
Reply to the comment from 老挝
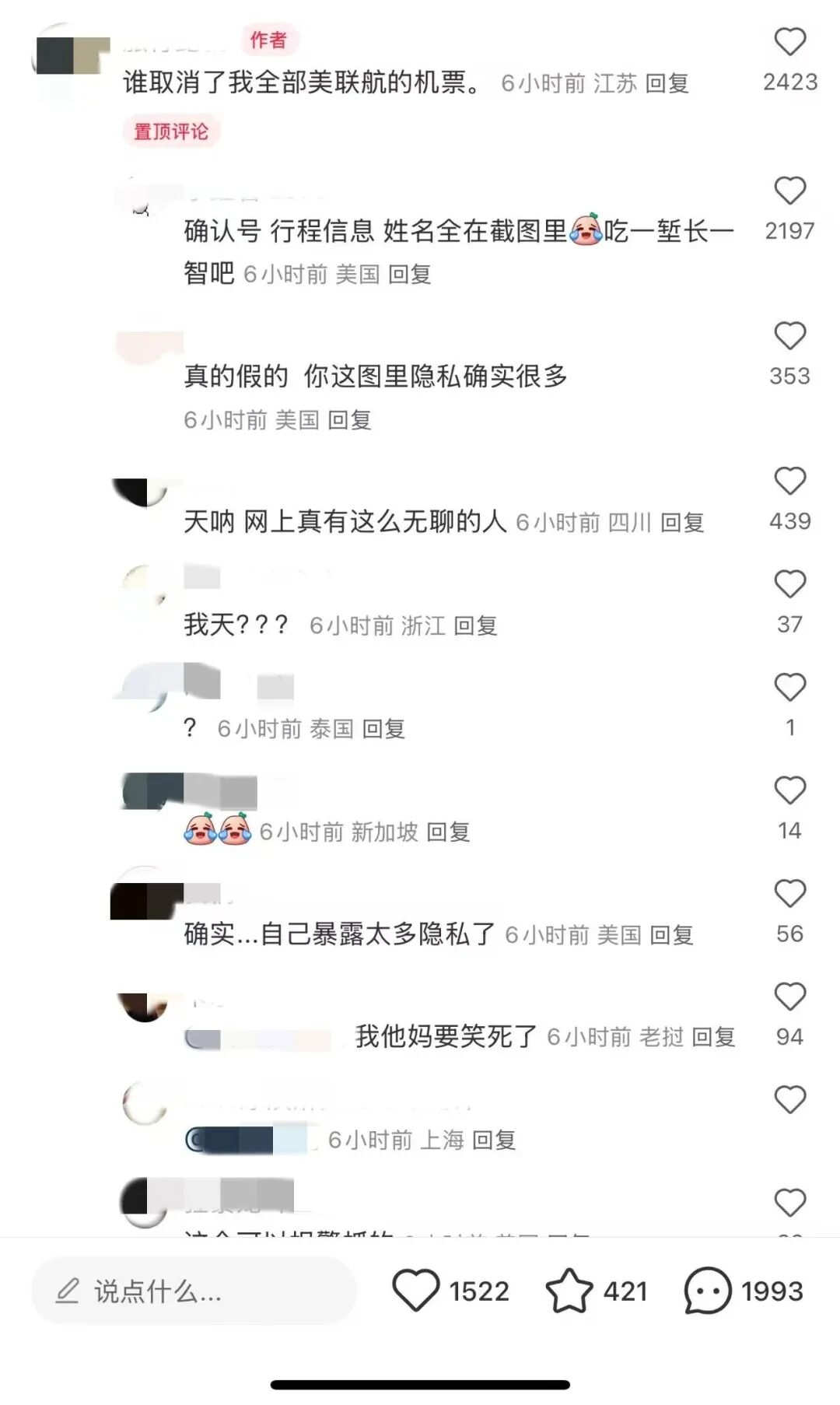(713, 1037)
